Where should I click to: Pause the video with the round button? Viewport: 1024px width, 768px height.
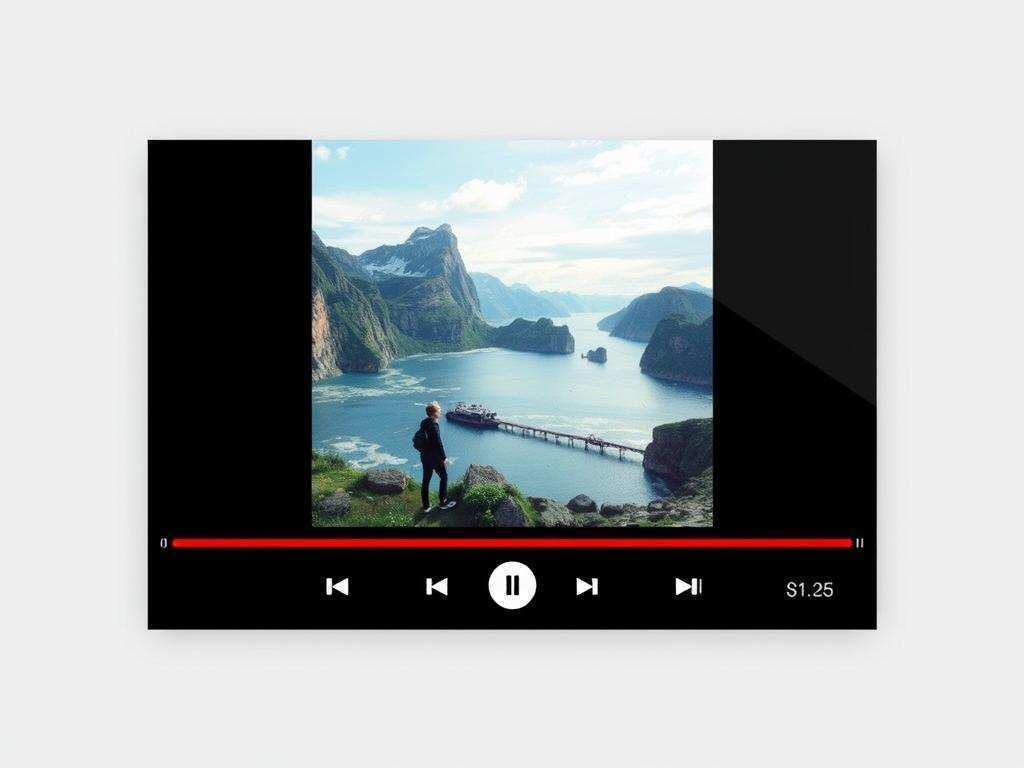[512, 586]
